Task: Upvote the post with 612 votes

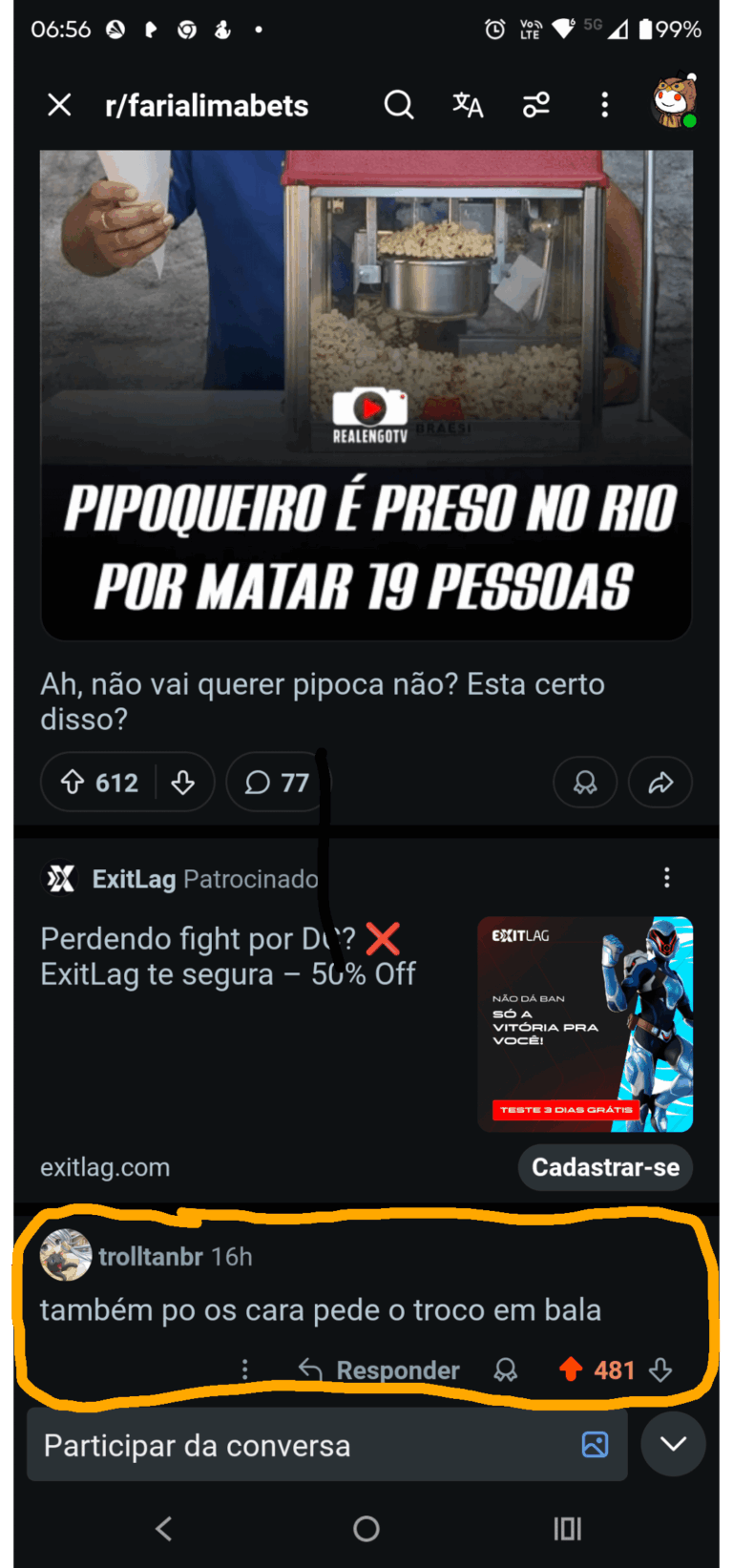Action: click(73, 783)
